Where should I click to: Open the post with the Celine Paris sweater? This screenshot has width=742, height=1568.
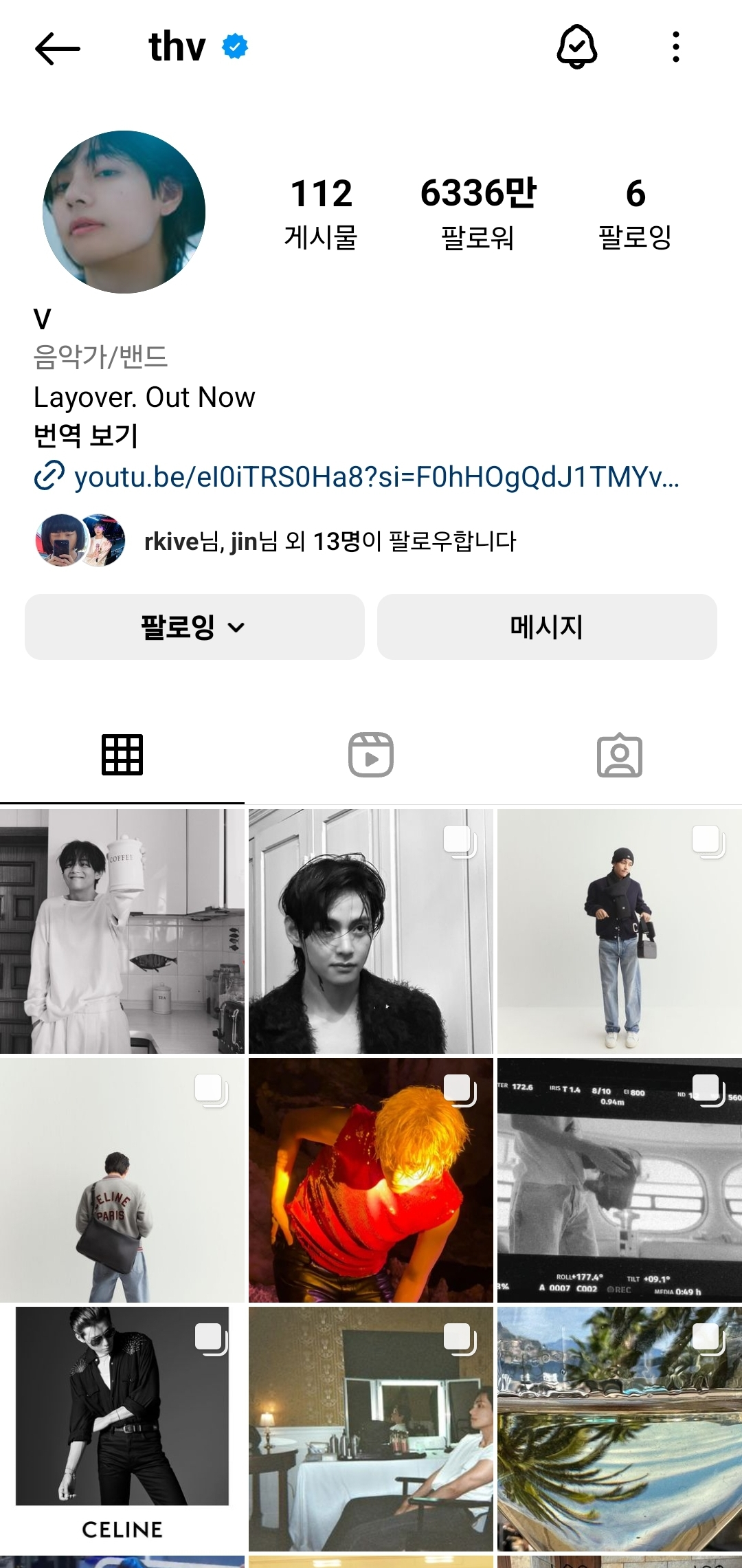coord(122,1180)
